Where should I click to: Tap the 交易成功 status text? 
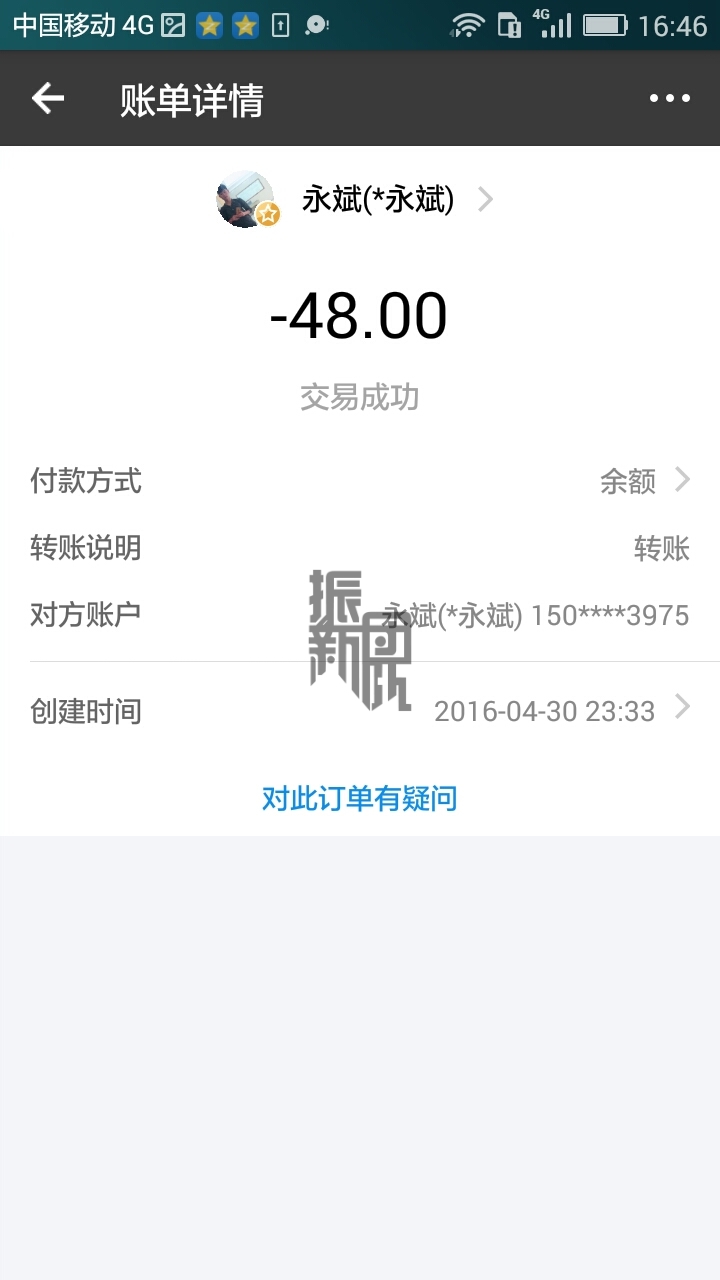(x=360, y=397)
